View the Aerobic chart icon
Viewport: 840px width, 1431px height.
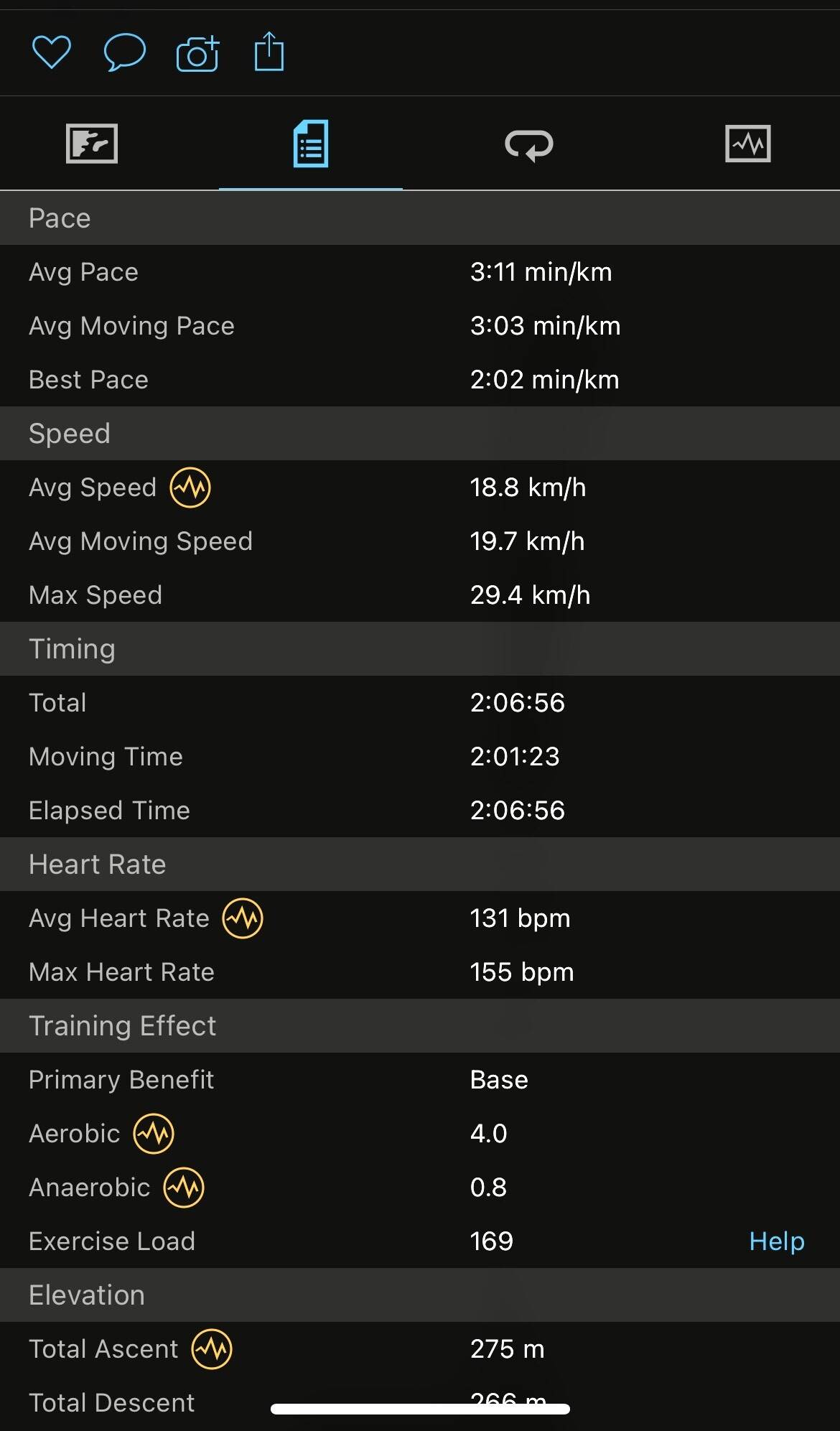[x=154, y=1134]
